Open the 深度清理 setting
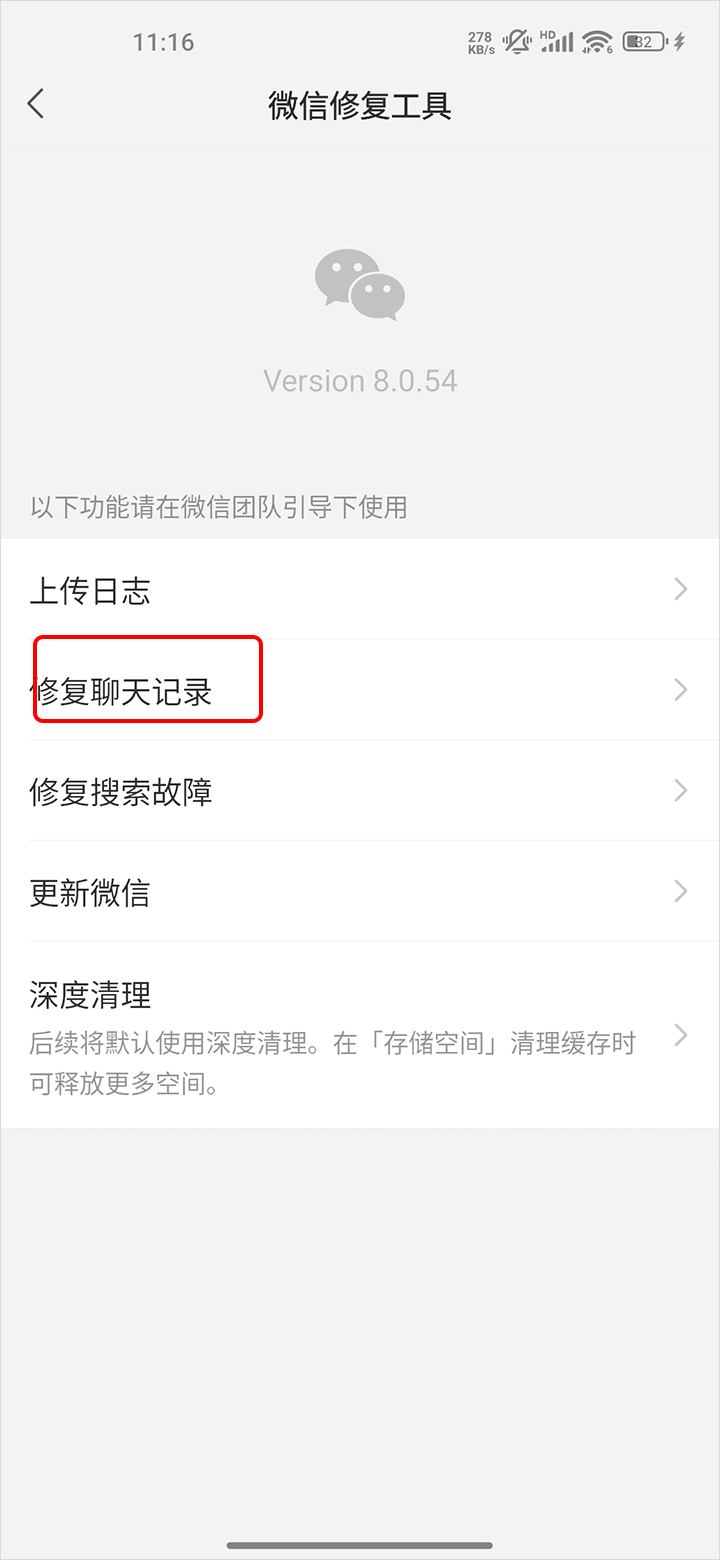 pos(360,1036)
